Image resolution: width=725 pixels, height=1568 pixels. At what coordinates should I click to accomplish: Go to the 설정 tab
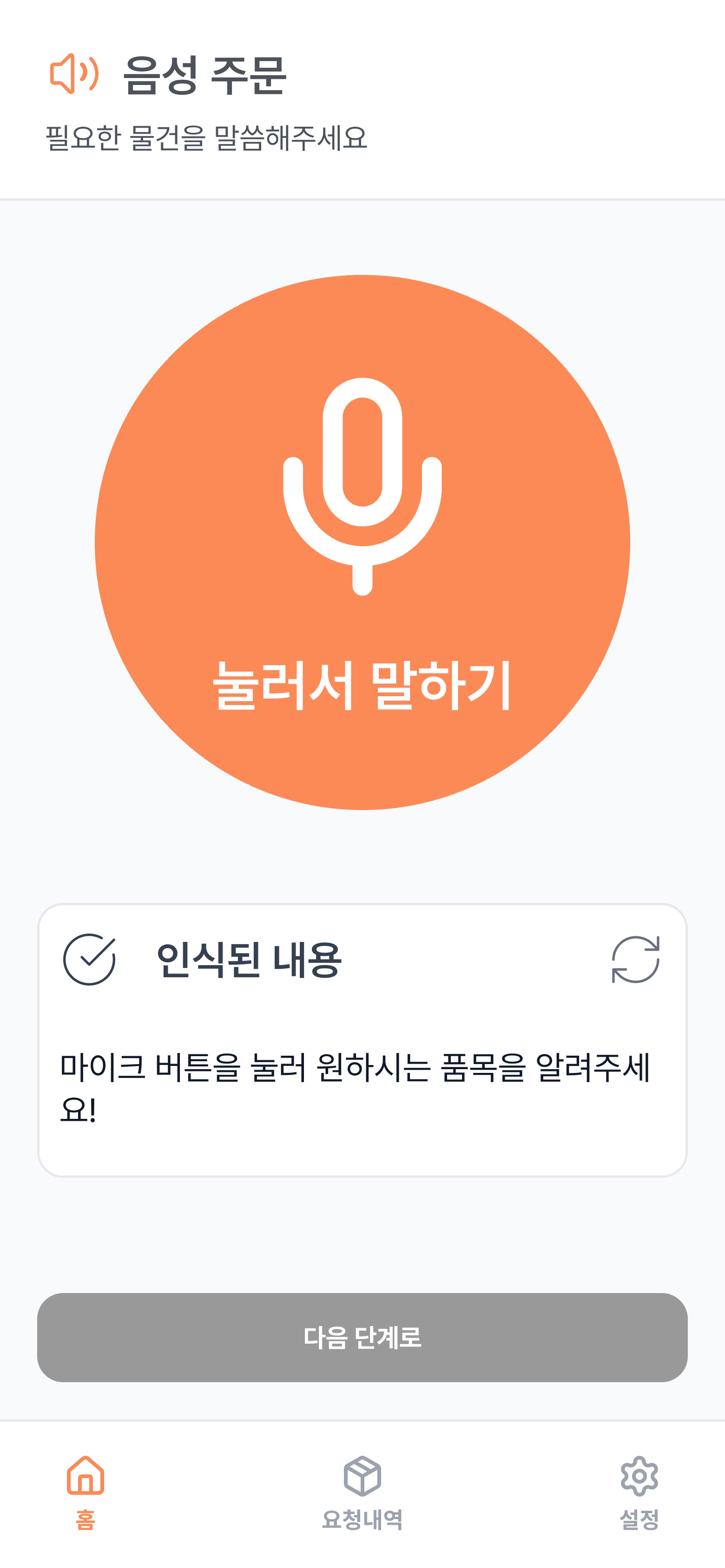click(x=639, y=1492)
